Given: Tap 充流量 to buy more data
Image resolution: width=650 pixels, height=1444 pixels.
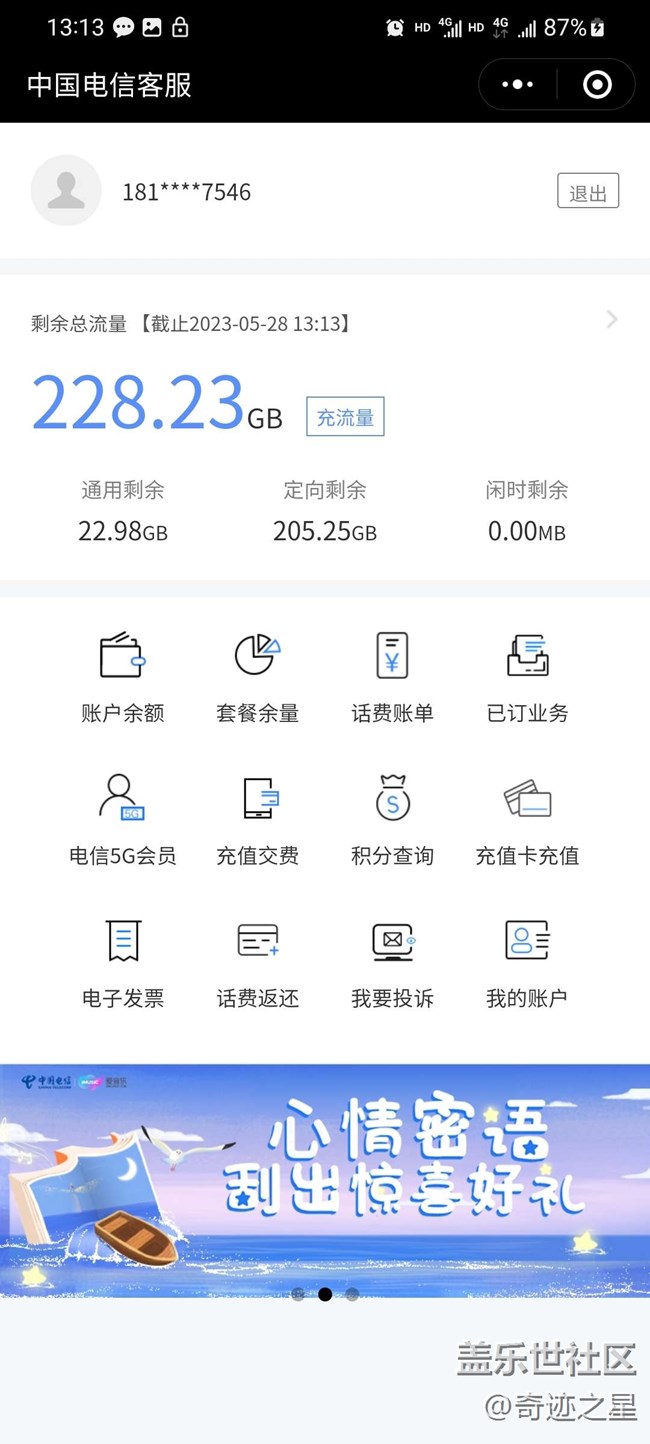Looking at the screenshot, I should coord(345,417).
